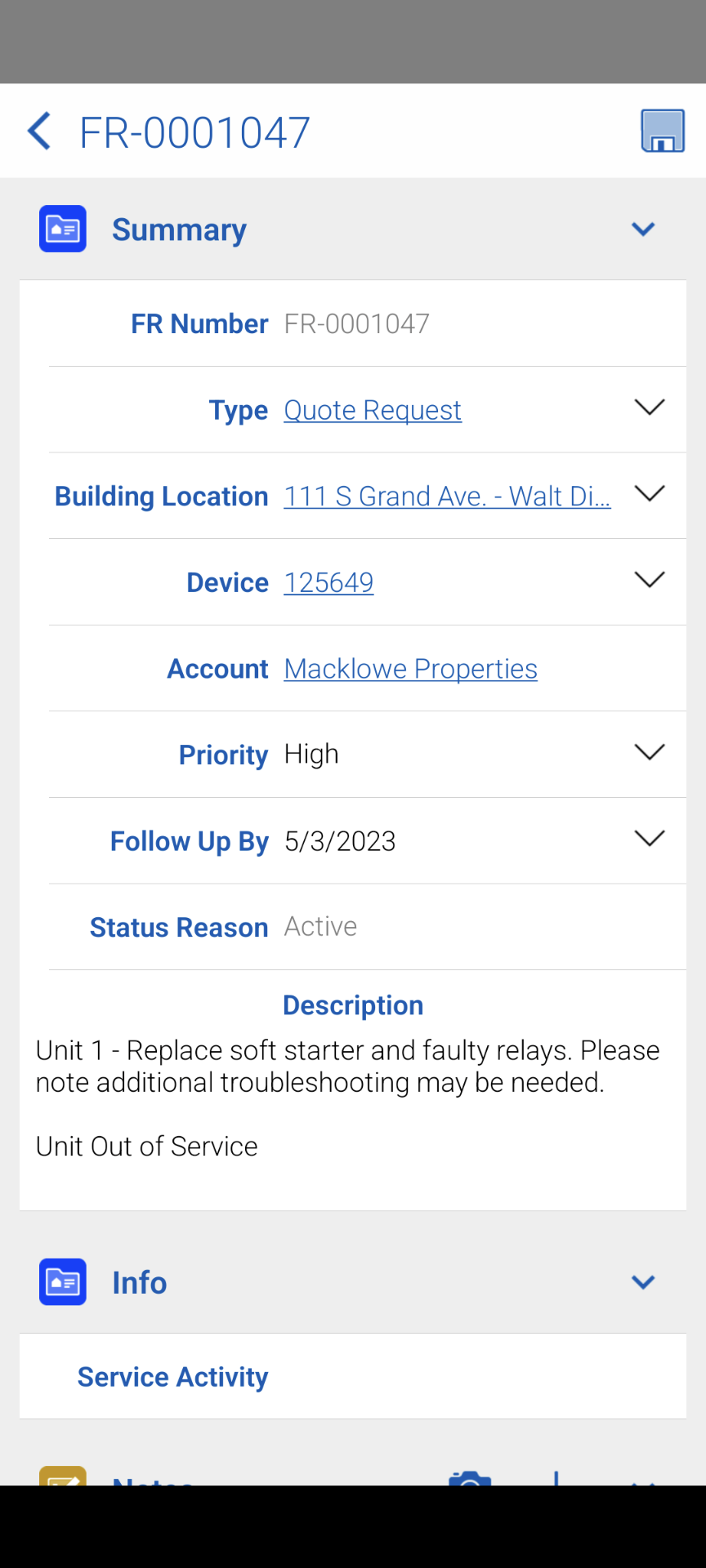
Task: Go back from FR-0001047
Action: (39, 131)
